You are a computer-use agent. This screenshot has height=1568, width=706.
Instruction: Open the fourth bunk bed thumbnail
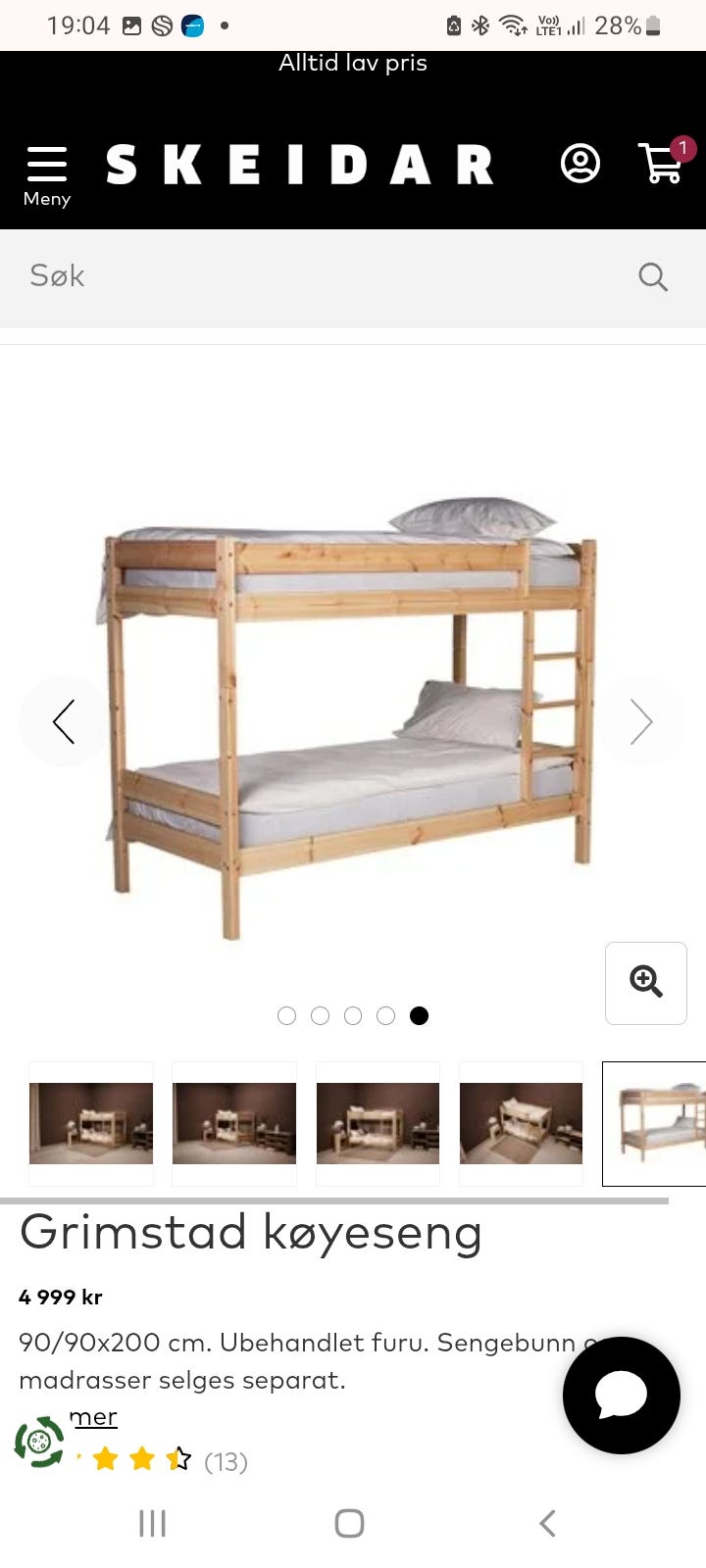coord(521,1123)
